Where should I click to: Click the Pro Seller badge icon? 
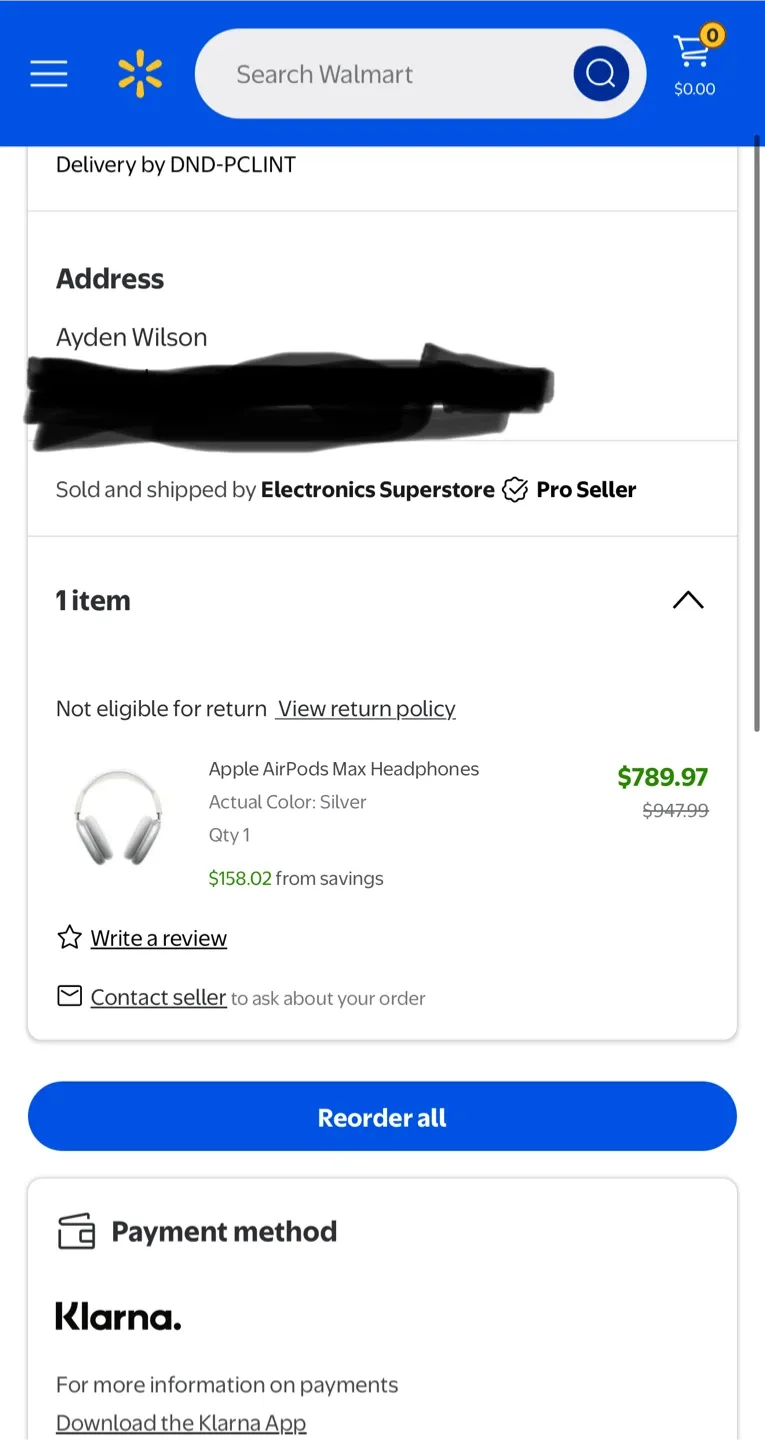click(x=514, y=489)
